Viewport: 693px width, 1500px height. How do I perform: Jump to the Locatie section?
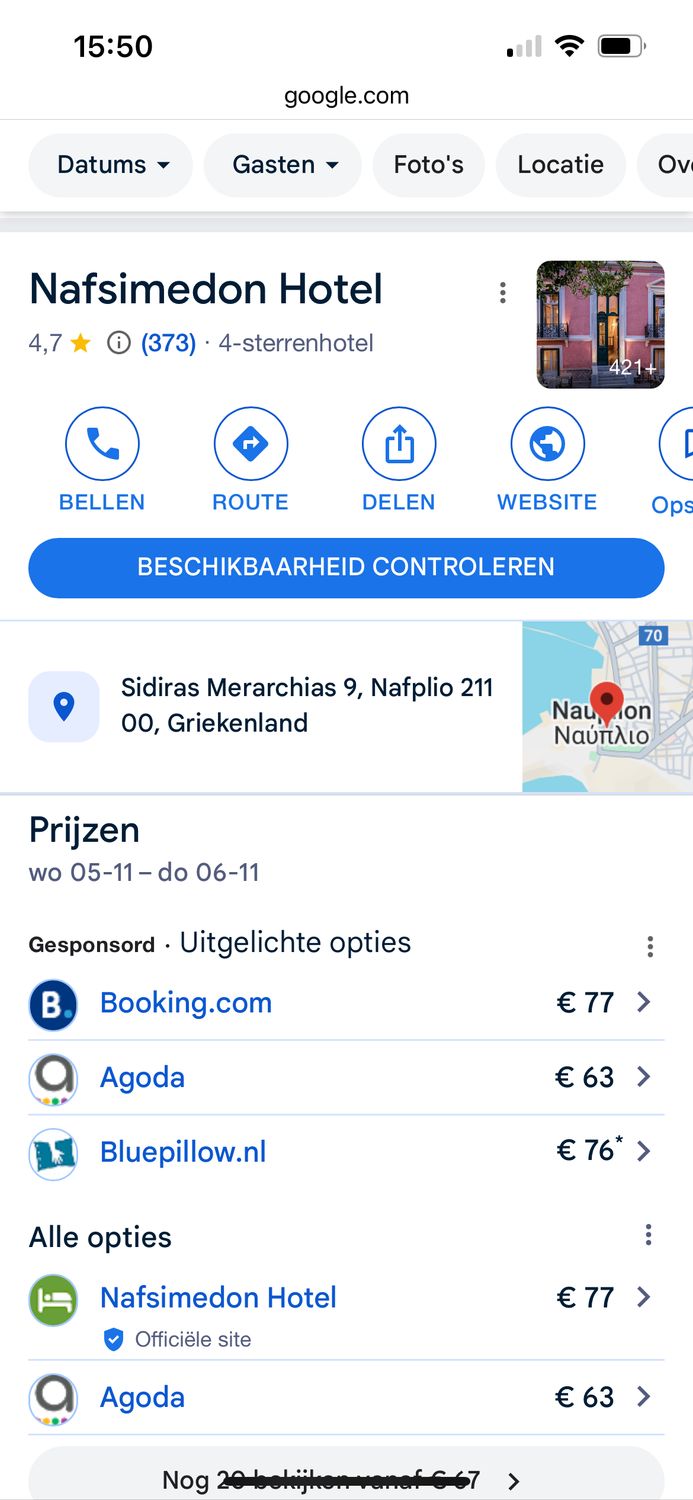pos(560,165)
